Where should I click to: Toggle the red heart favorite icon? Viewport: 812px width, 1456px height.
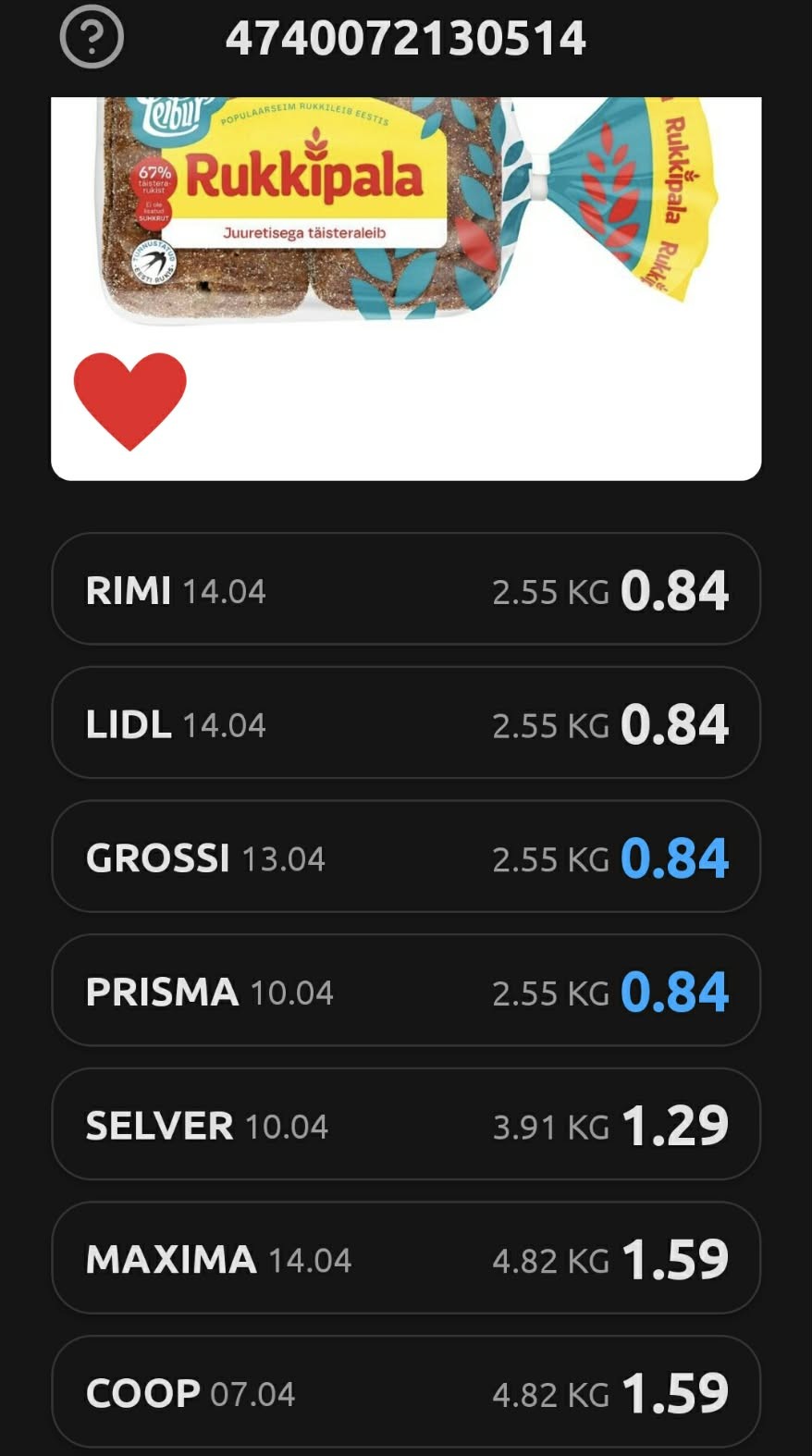(x=129, y=399)
